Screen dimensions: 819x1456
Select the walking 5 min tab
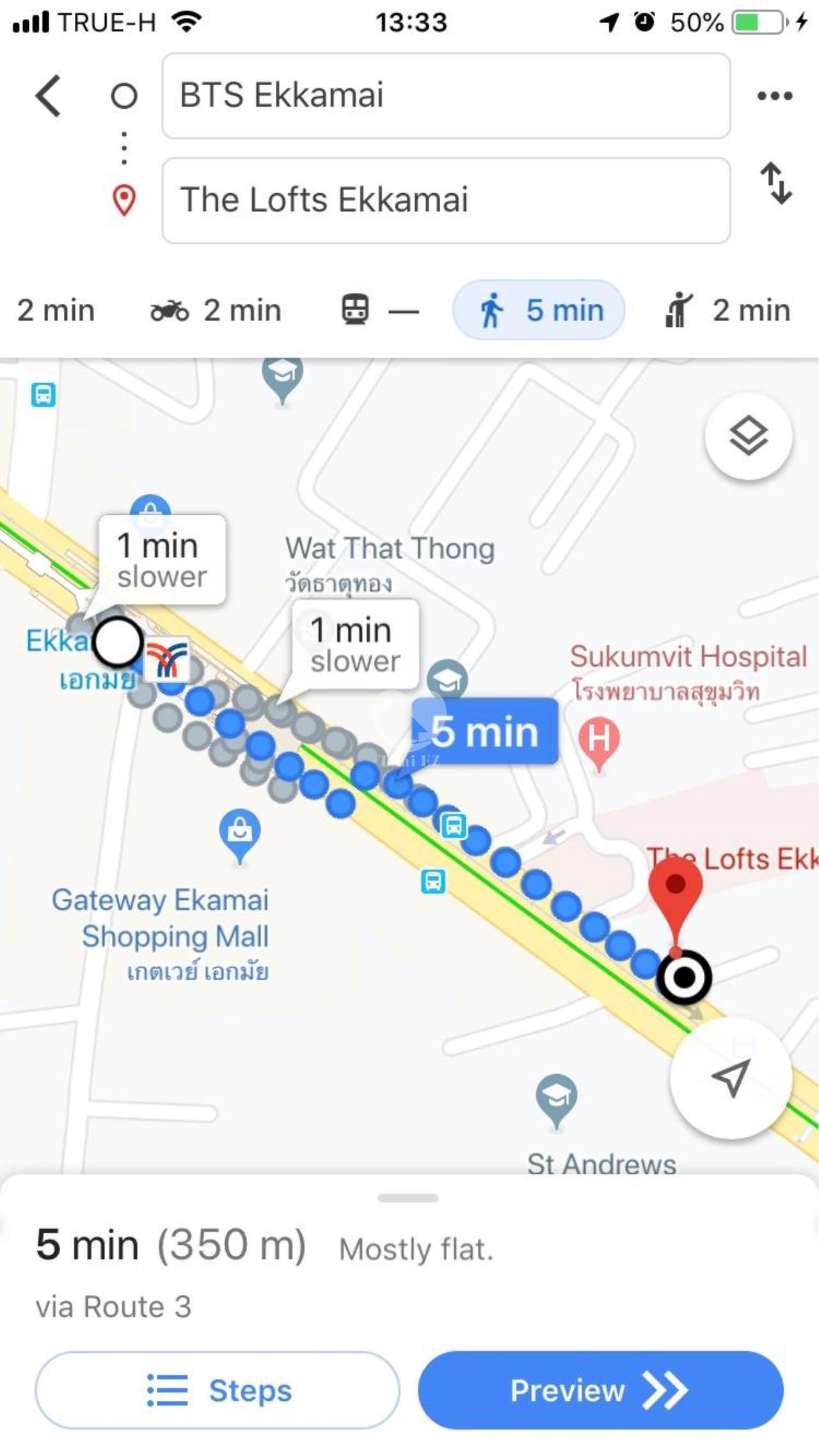[x=539, y=311]
